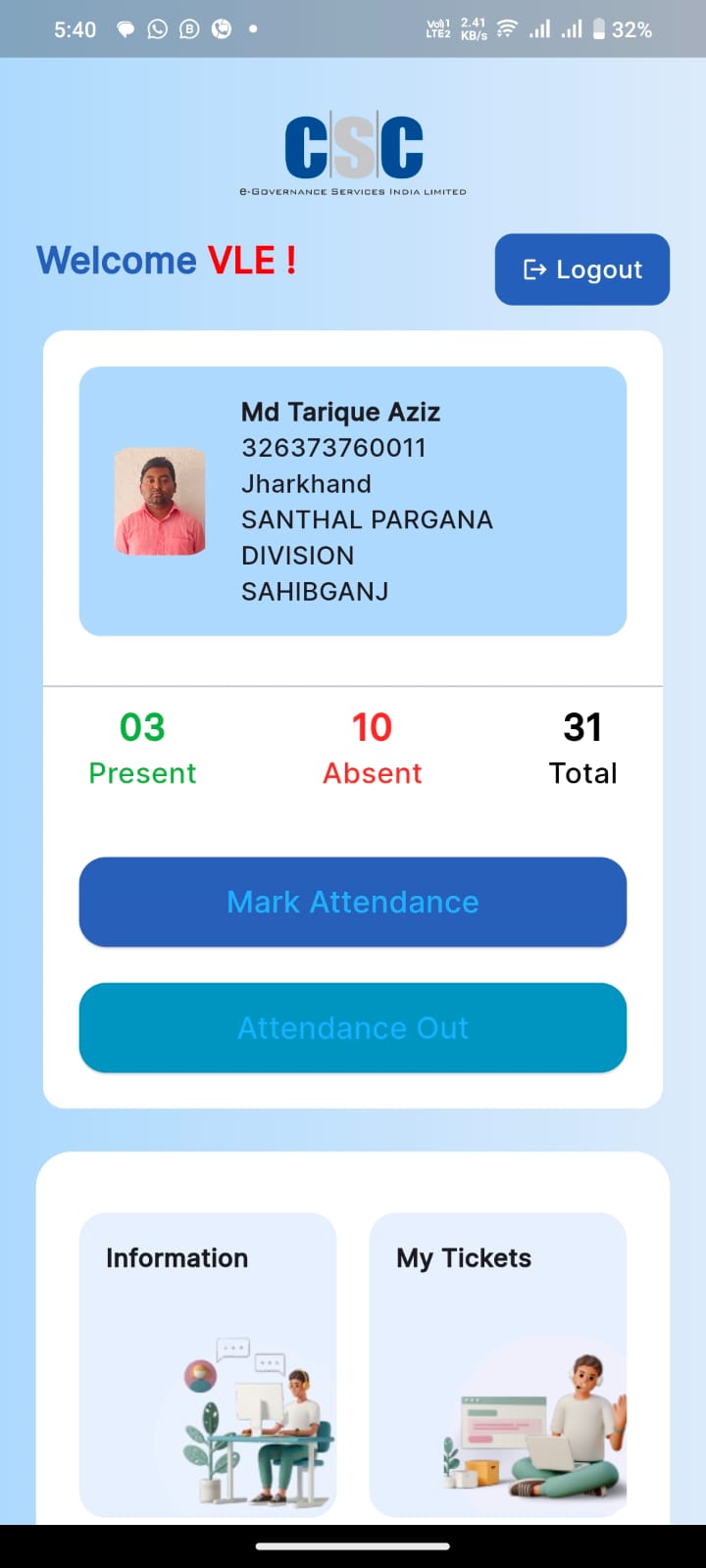The width and height of the screenshot is (706, 1568).
Task: Tap the Attendance Out button
Action: [353, 1027]
